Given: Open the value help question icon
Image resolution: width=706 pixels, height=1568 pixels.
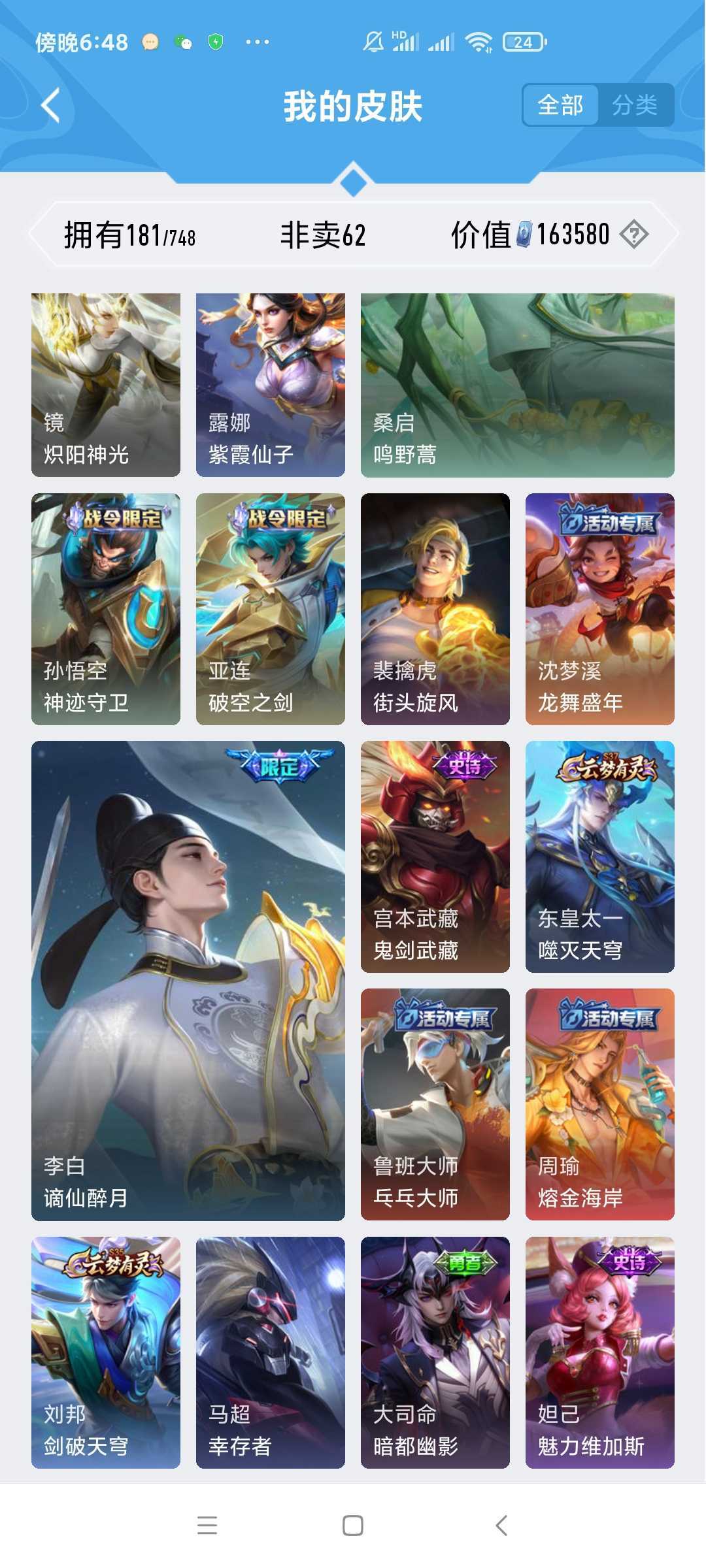Looking at the screenshot, I should 633,234.
